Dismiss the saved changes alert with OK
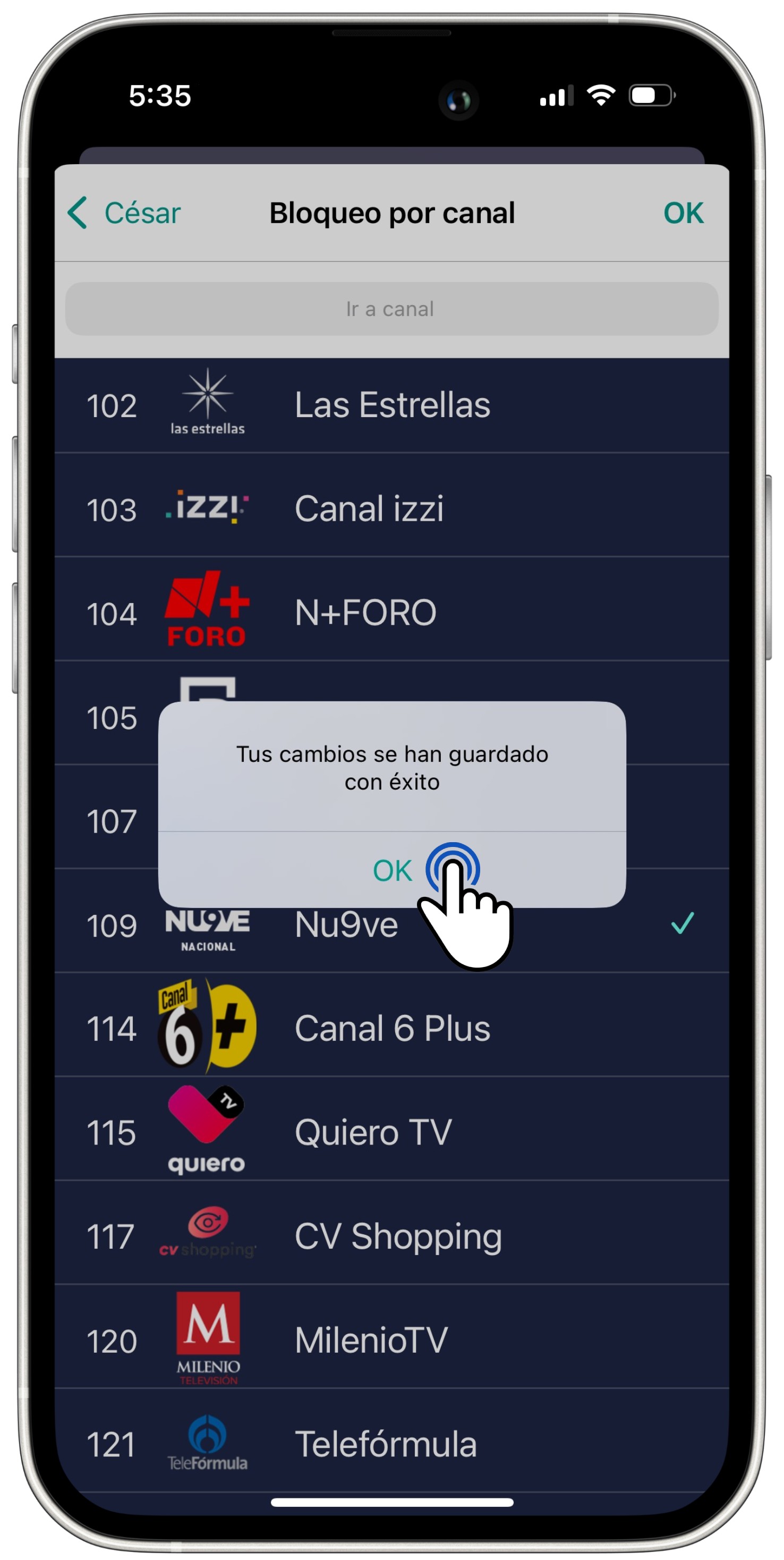The height and width of the screenshot is (1560, 784). (391, 870)
